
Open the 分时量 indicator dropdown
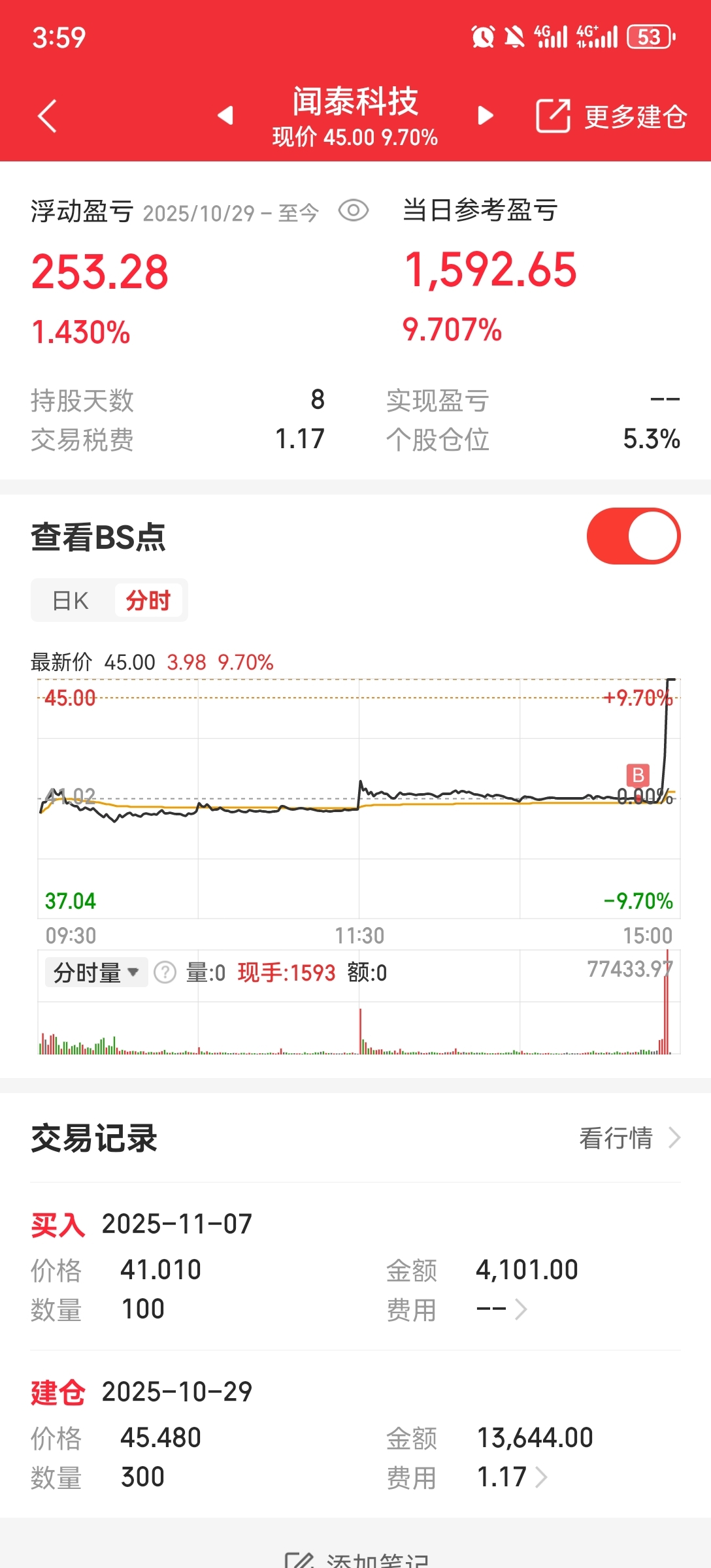click(96, 973)
